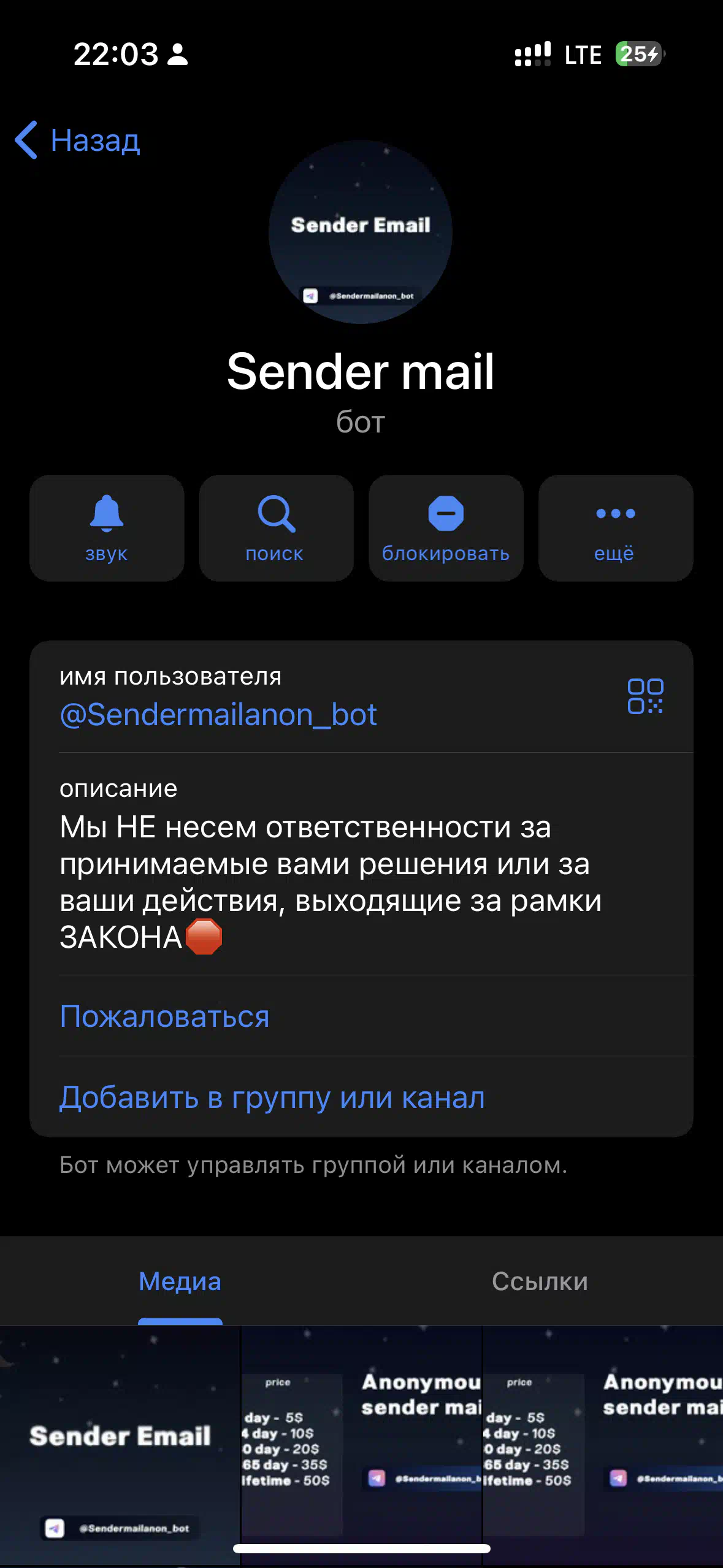Screen dimensions: 723x1568
Task: Open the Sender Email profile photo
Action: [x=361, y=232]
